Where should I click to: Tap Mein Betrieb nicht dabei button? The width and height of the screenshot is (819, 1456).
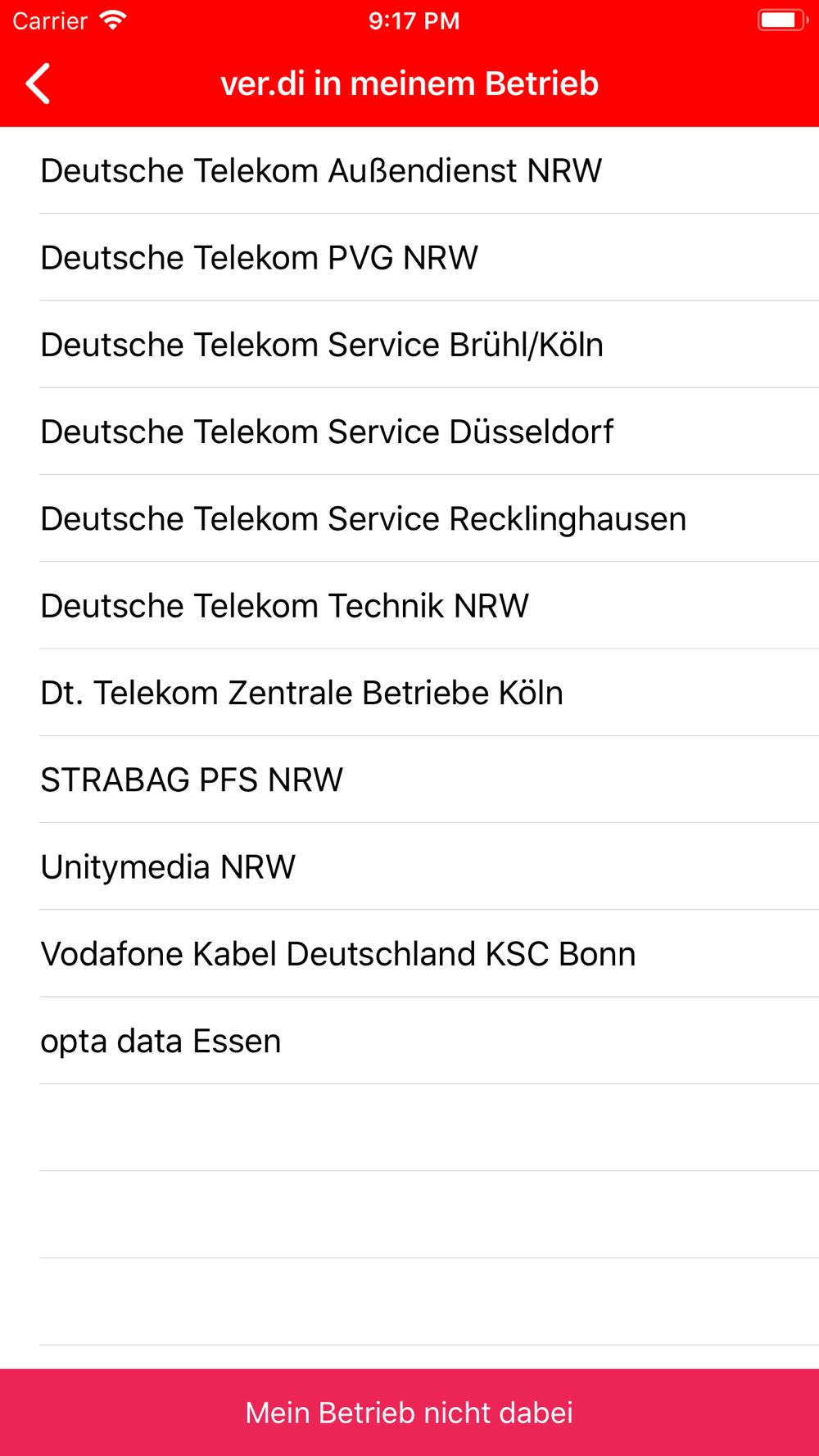click(409, 1413)
